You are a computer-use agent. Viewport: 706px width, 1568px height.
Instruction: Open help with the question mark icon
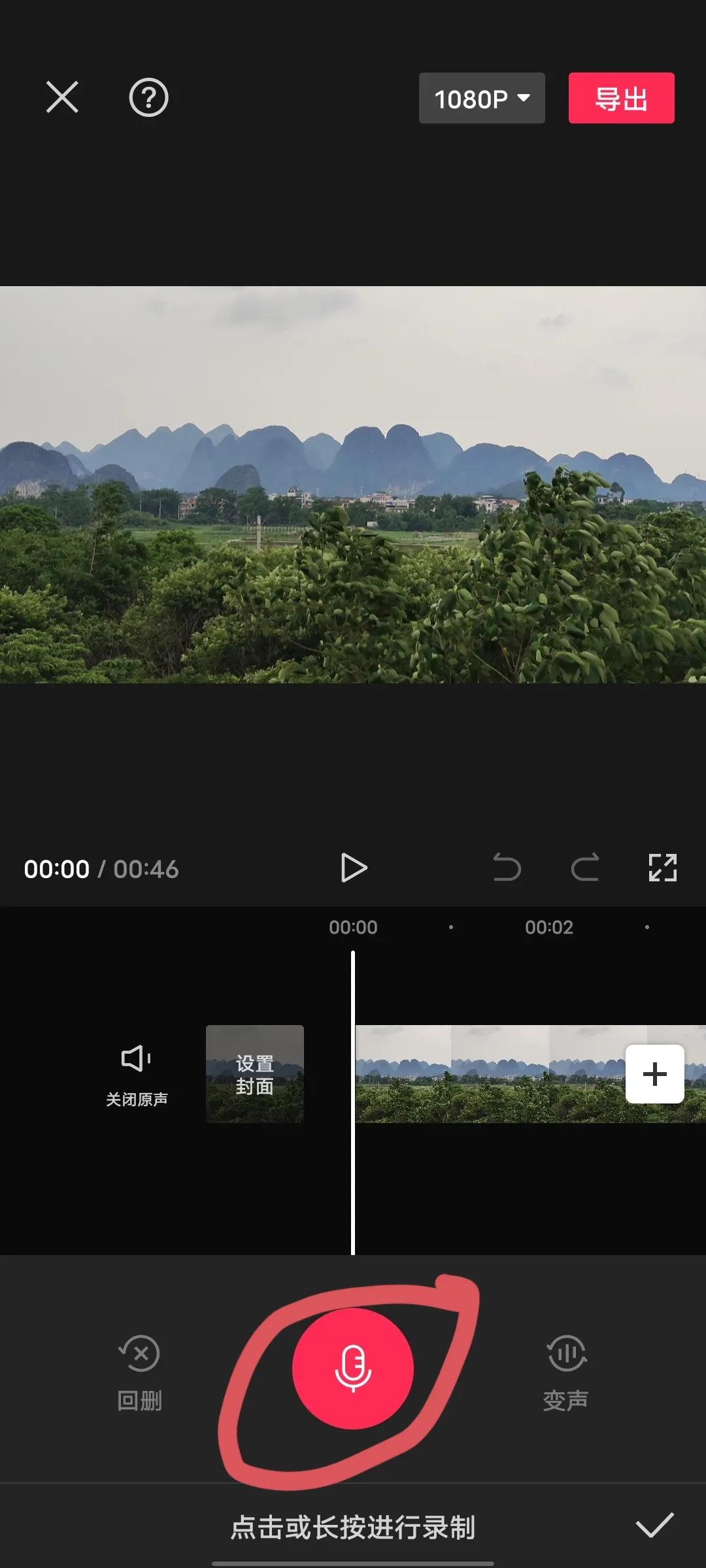click(149, 98)
